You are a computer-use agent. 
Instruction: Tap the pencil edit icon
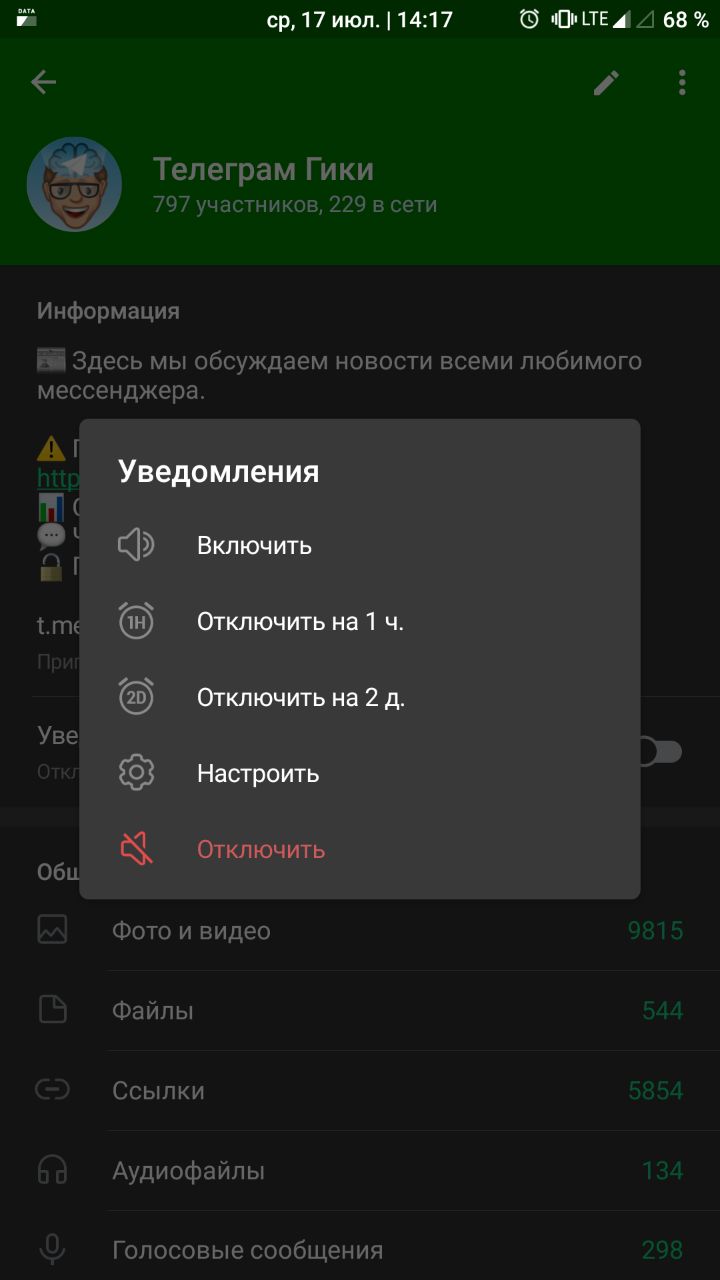pyautogui.click(x=606, y=82)
